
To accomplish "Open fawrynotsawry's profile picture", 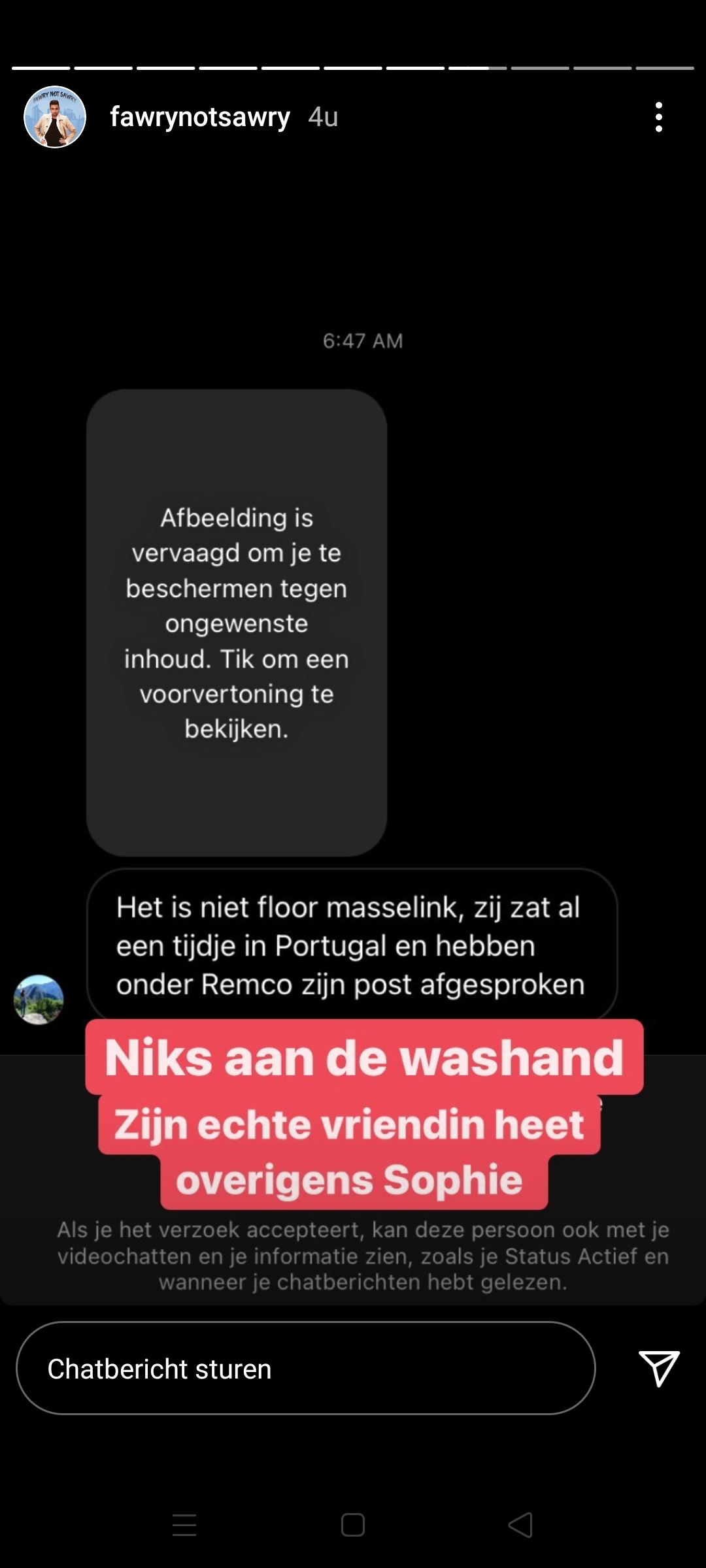I will 55,117.
